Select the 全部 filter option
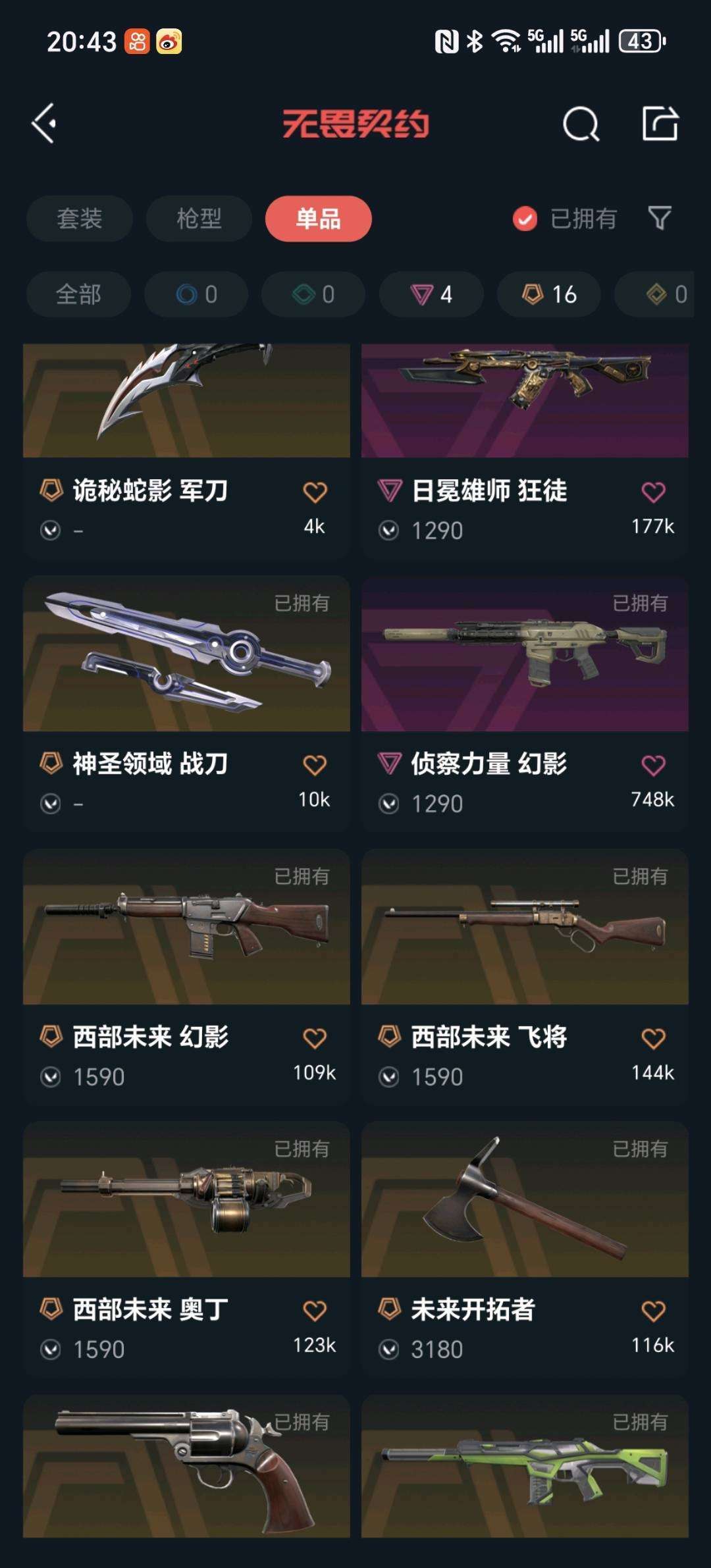Image resolution: width=711 pixels, height=1568 pixels. [x=78, y=295]
